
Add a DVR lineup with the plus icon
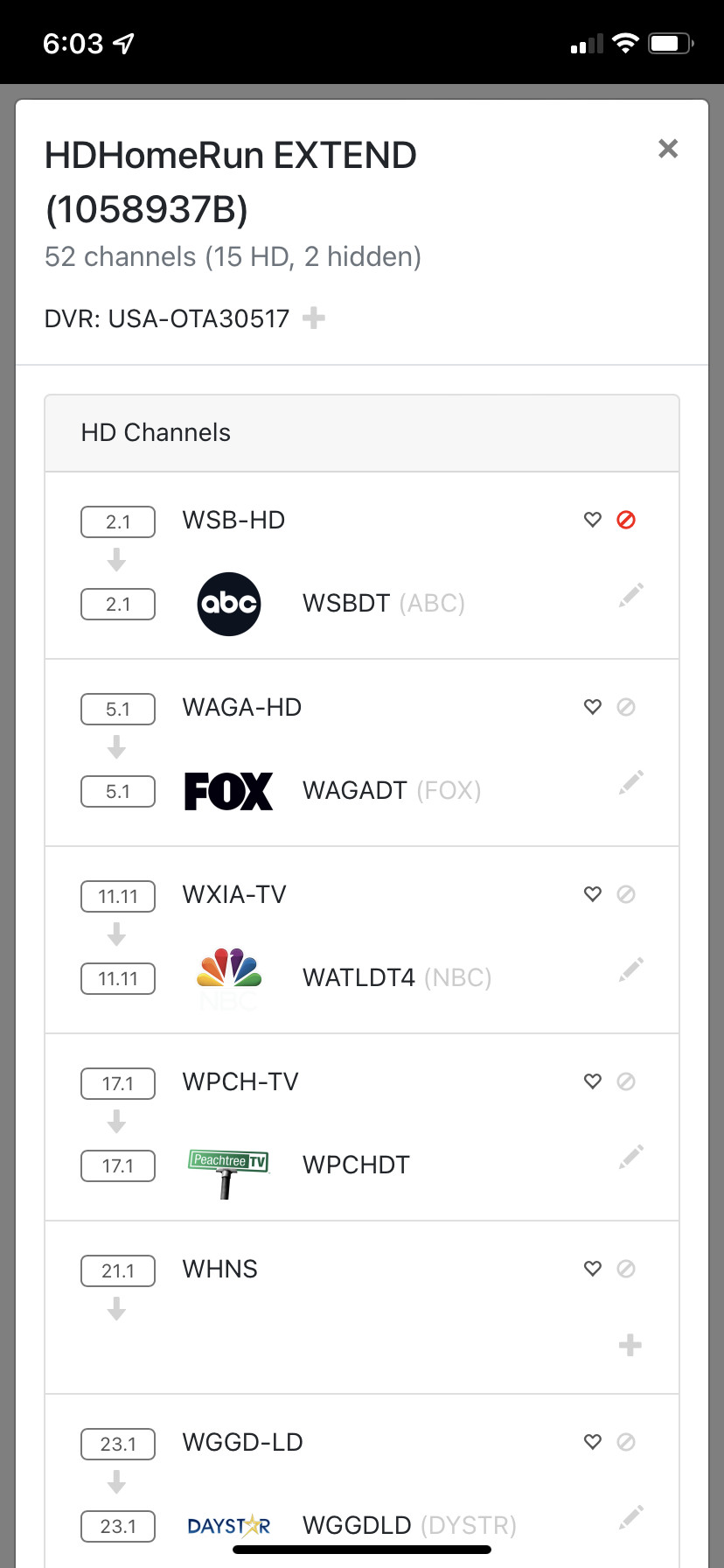click(314, 318)
